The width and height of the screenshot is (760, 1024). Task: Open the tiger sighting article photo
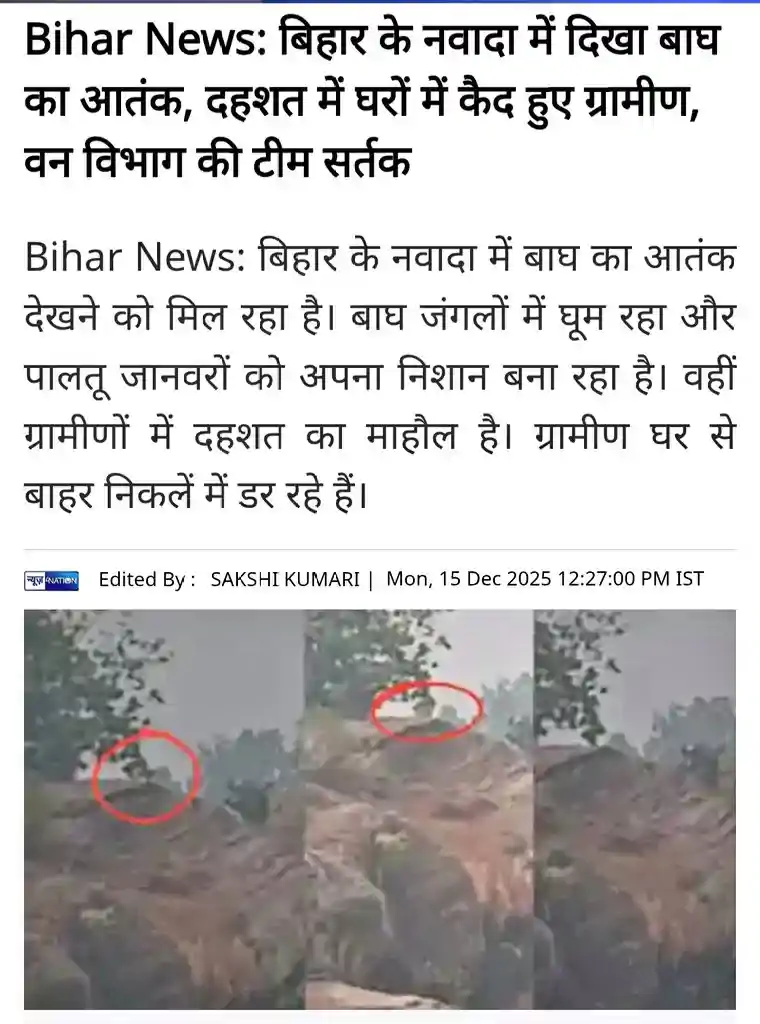coord(380,810)
